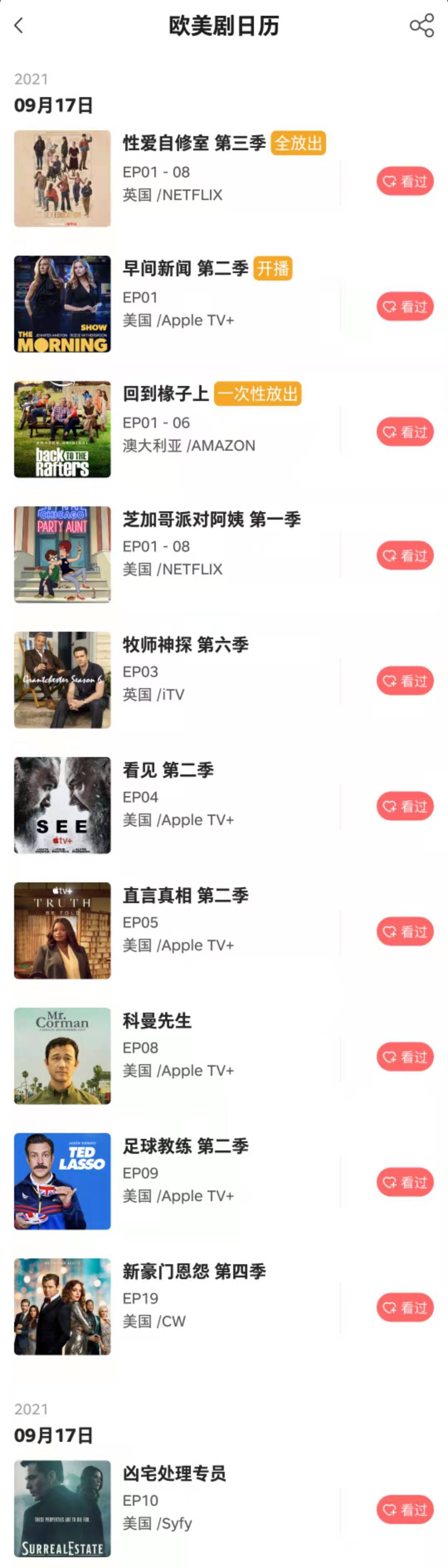Image resolution: width=448 pixels, height=1568 pixels.
Task: Mark 芝加哥派对阿姨 第一季 as 看过
Action: (405, 556)
